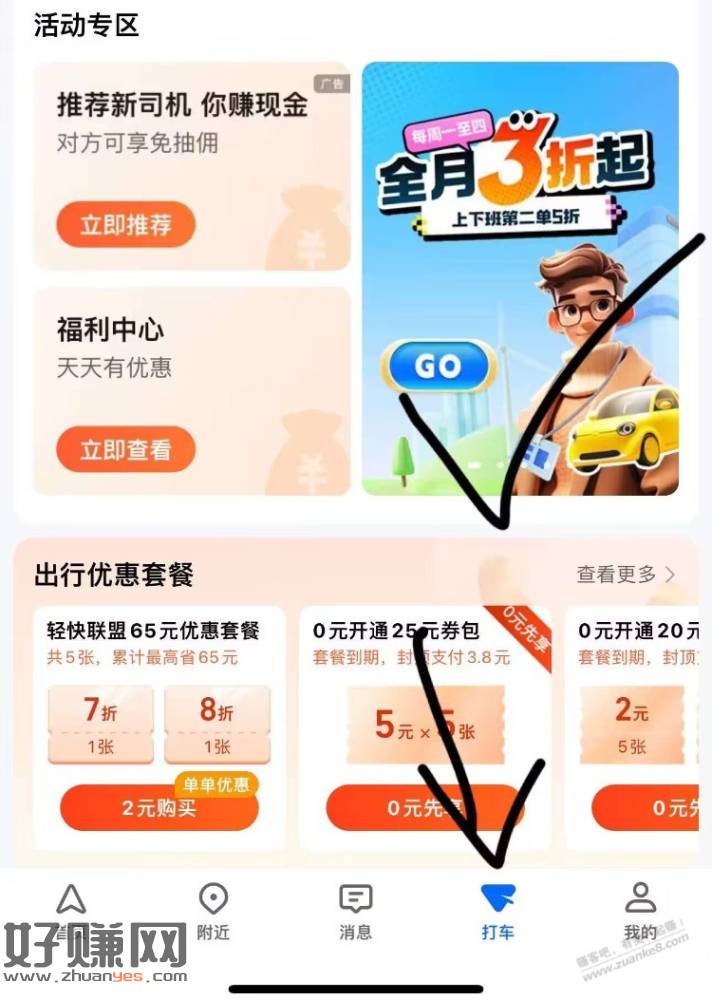Select the 打车 tab
This screenshot has height=1000, width=712.
tap(497, 911)
